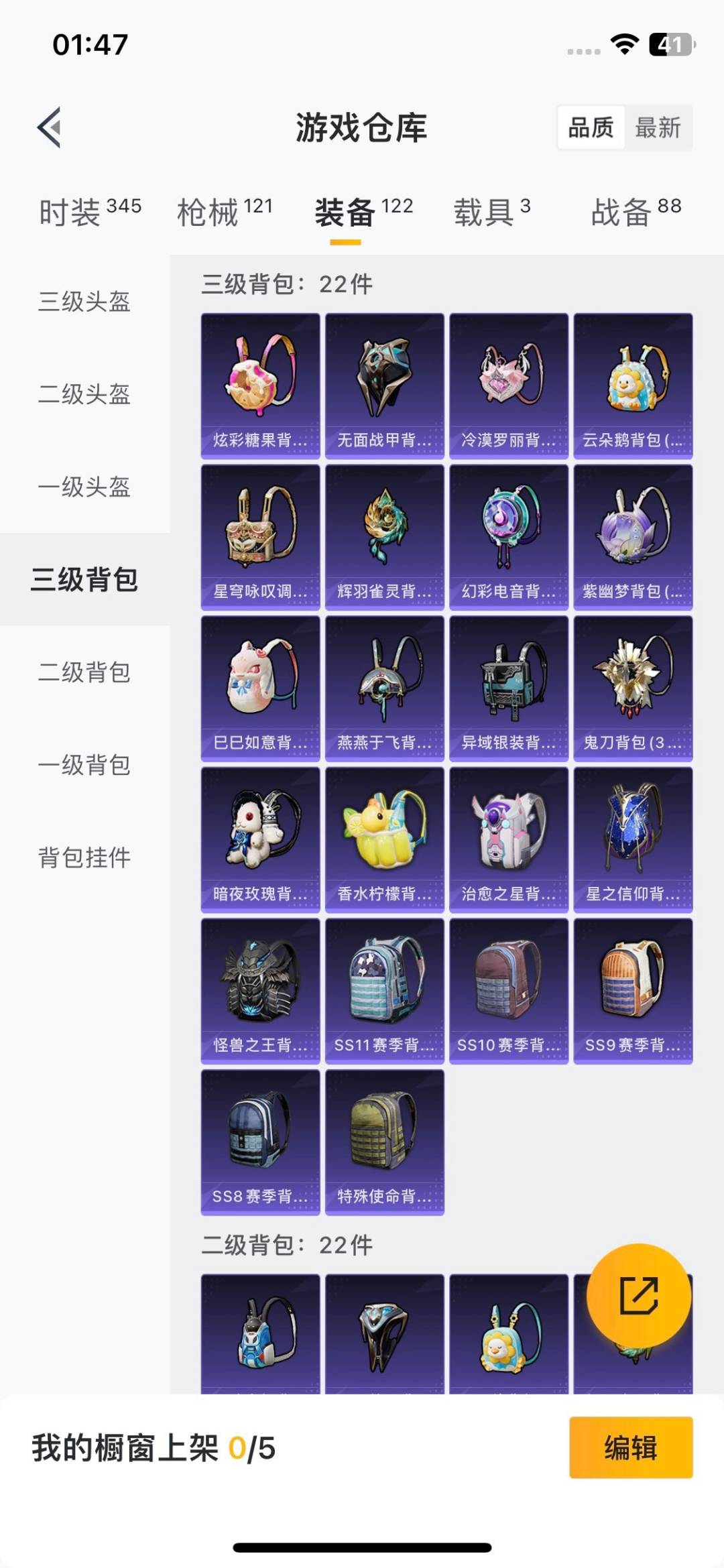The image size is (724, 1568).
Task: Open the 炫彩糖果背包 item icon
Action: click(260, 382)
